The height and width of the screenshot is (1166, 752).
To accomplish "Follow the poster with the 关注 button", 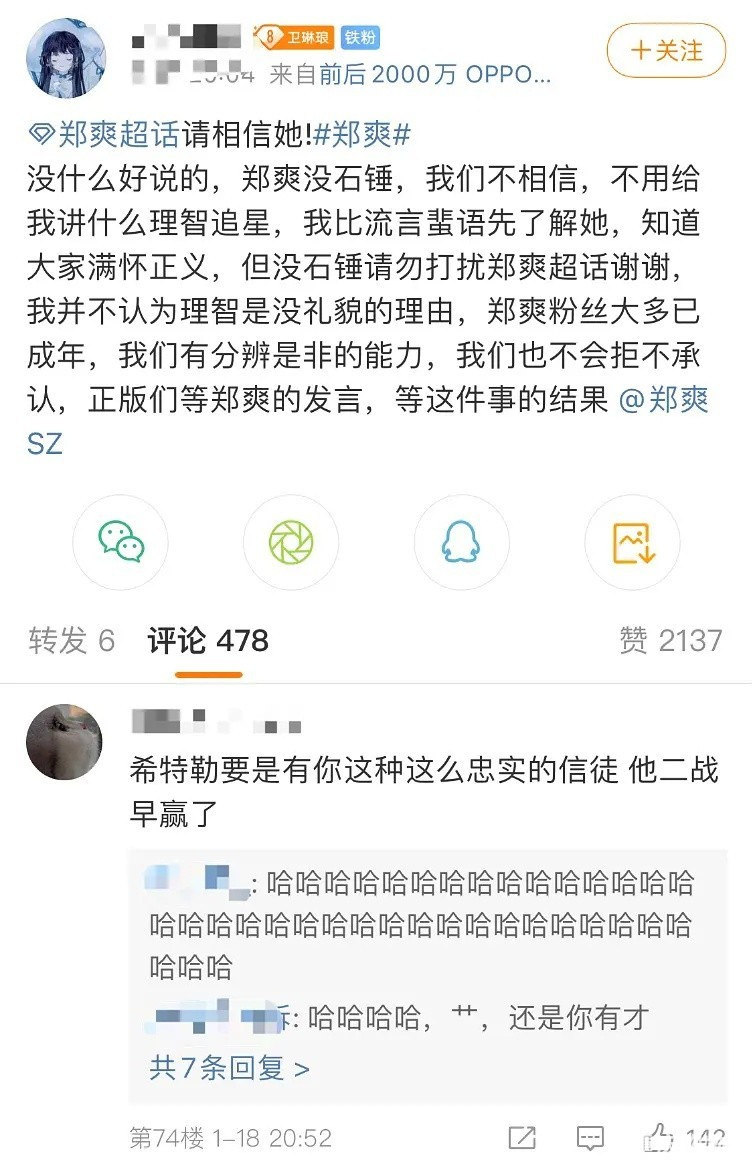I will pos(666,50).
